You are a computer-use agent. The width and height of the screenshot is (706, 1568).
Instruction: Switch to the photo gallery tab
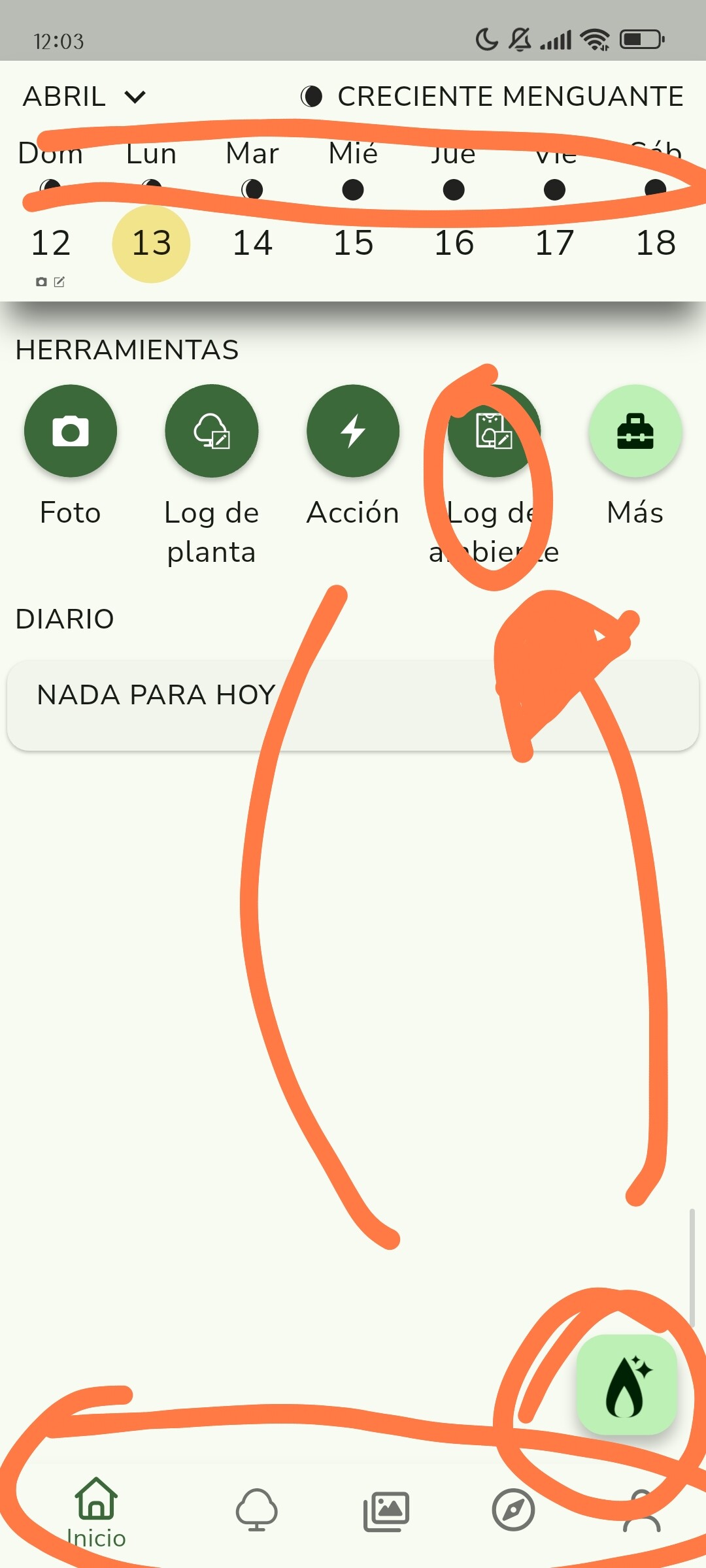[386, 1511]
